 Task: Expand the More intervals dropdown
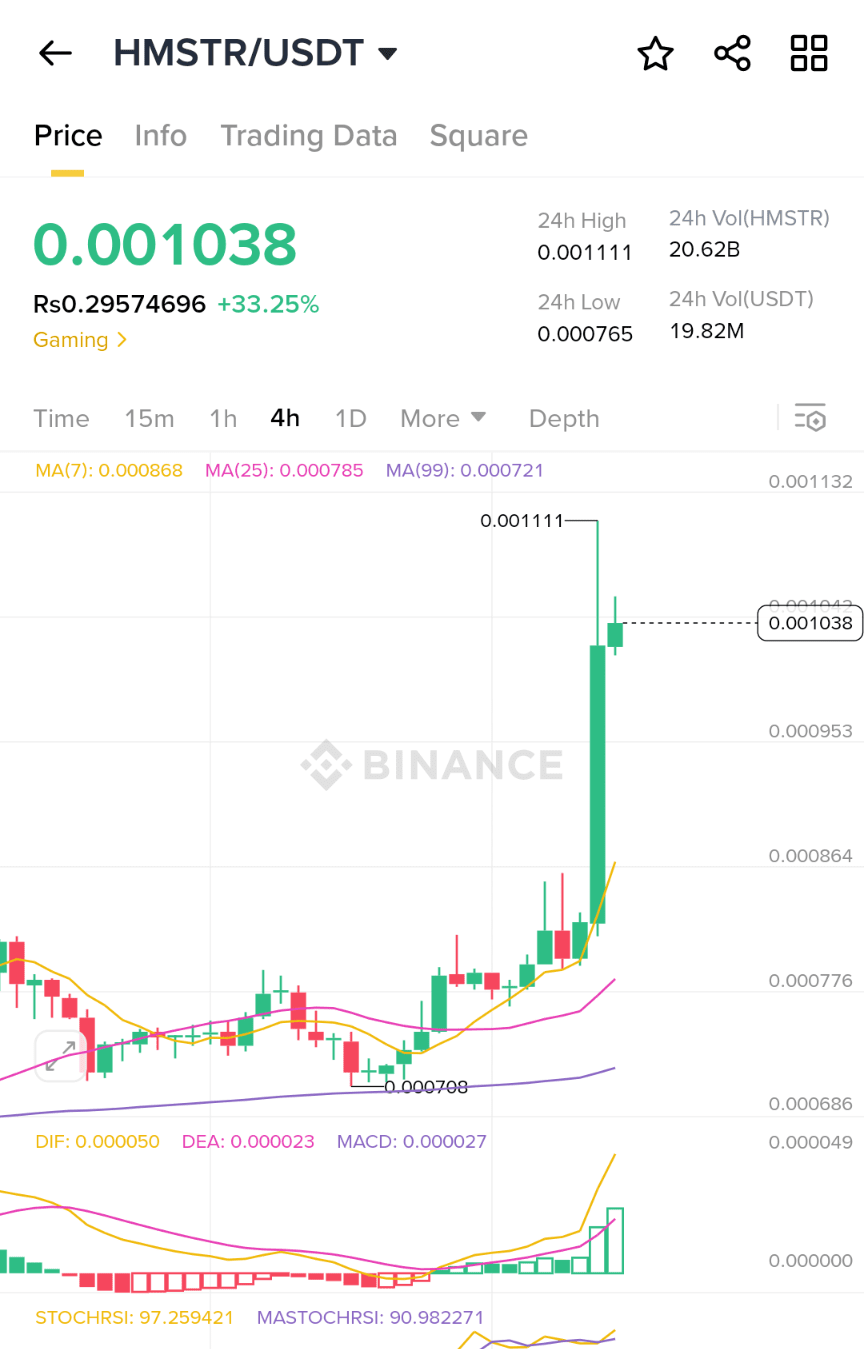[x=443, y=418]
